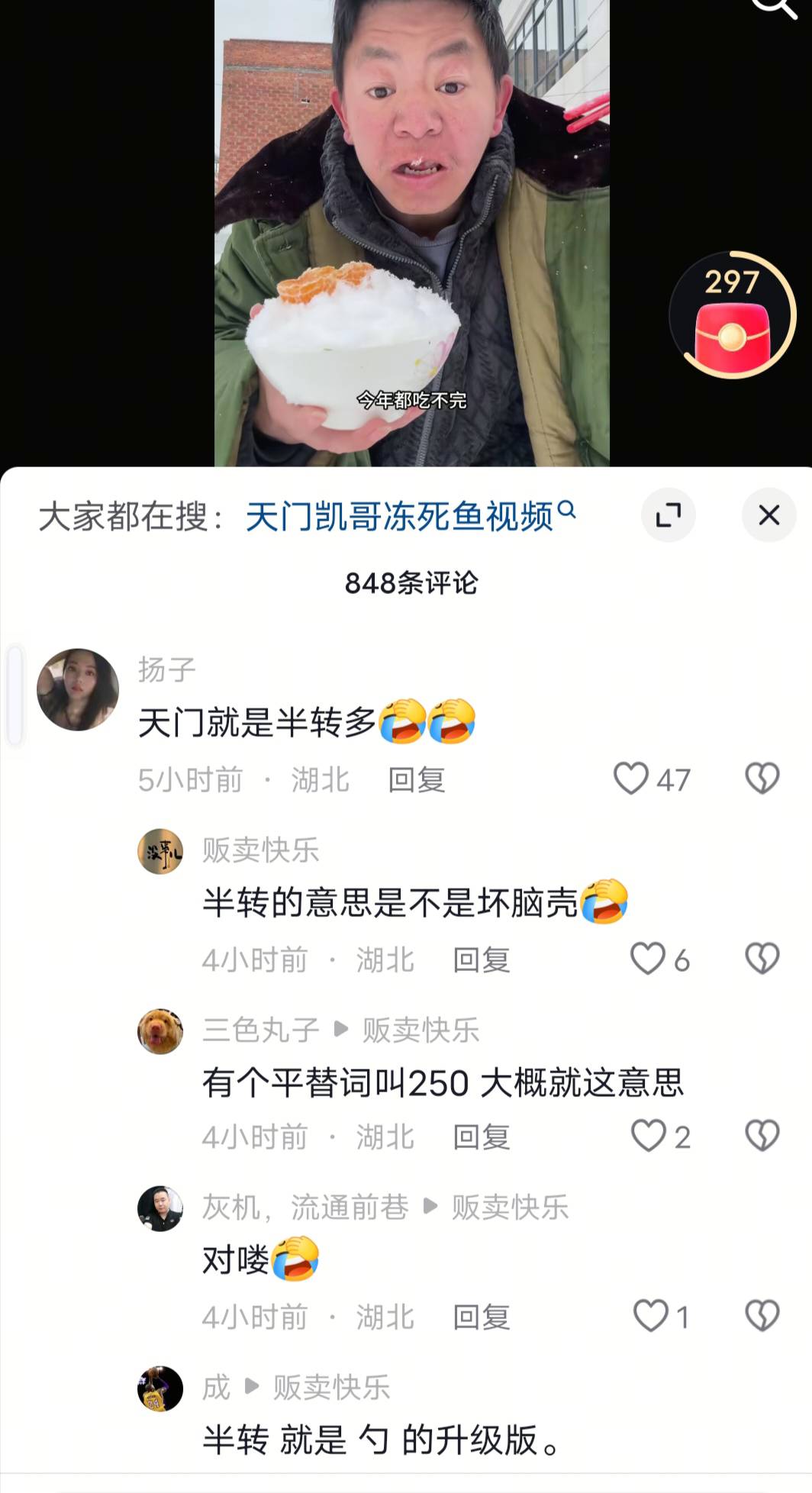Viewport: 812px width, 1493px height.
Task: Like 扬子's comment with 47 likes
Action: (631, 779)
